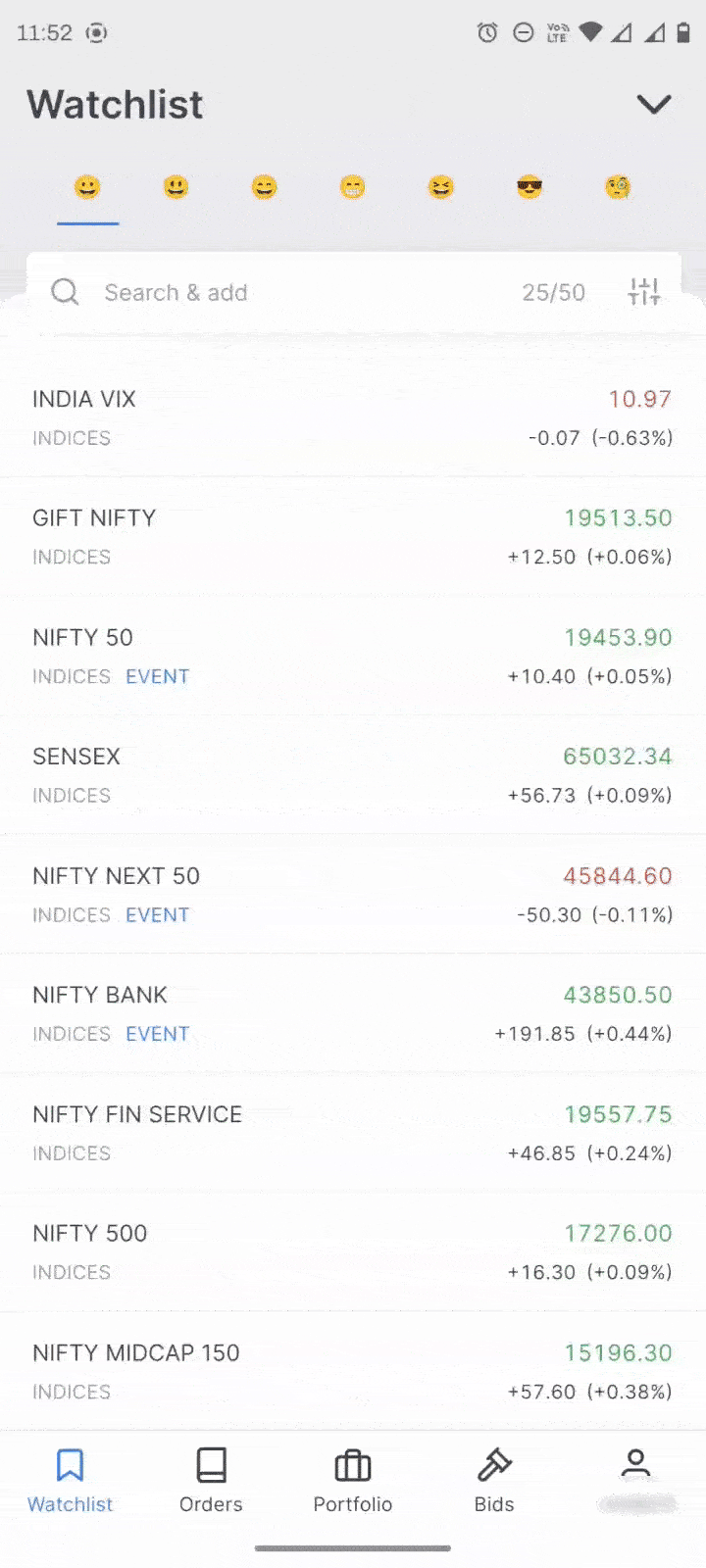Switch to the Orders tab
Image resolution: width=706 pixels, height=1568 pixels.
coord(211,1481)
